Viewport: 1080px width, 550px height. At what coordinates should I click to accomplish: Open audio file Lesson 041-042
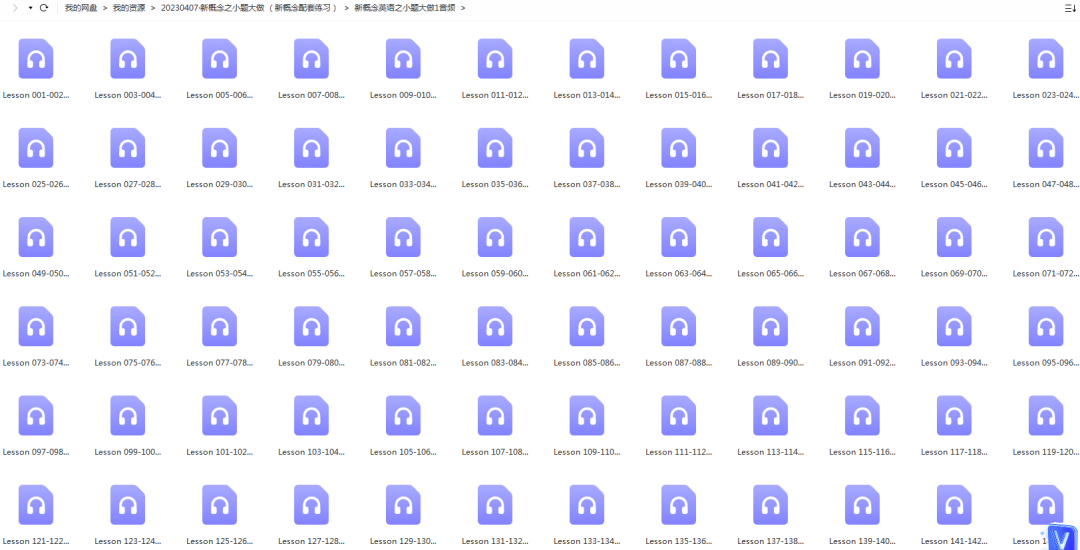(x=770, y=148)
